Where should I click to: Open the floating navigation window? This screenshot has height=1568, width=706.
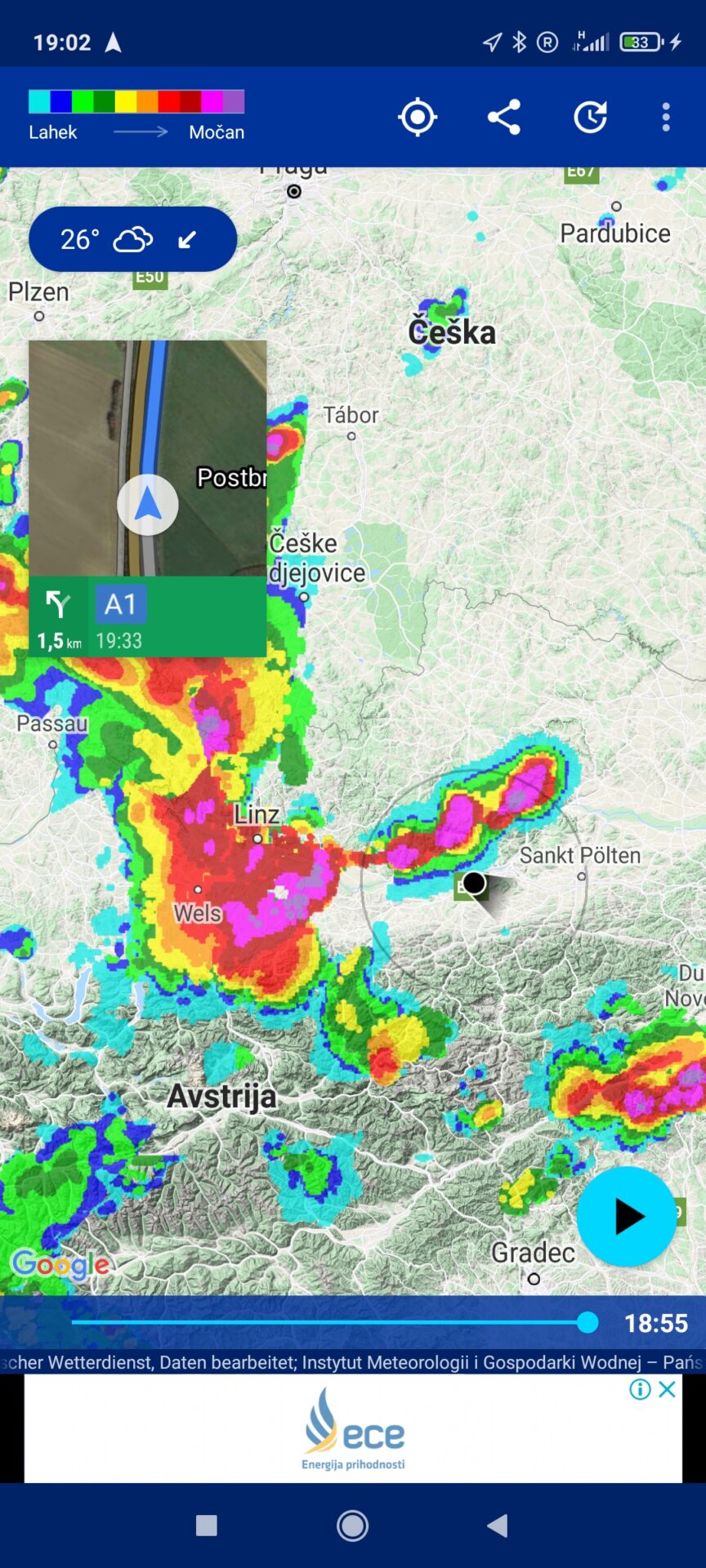pyautogui.click(x=148, y=498)
